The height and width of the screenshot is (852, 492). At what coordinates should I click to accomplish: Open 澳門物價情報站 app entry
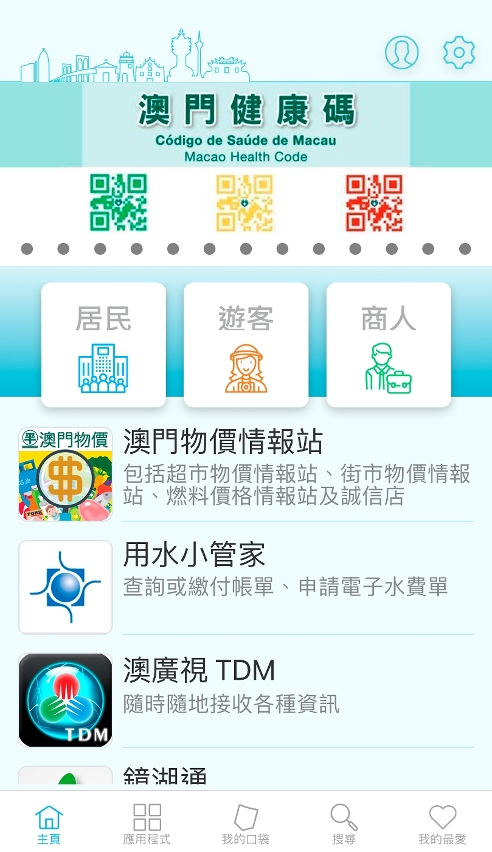pyautogui.click(x=246, y=474)
